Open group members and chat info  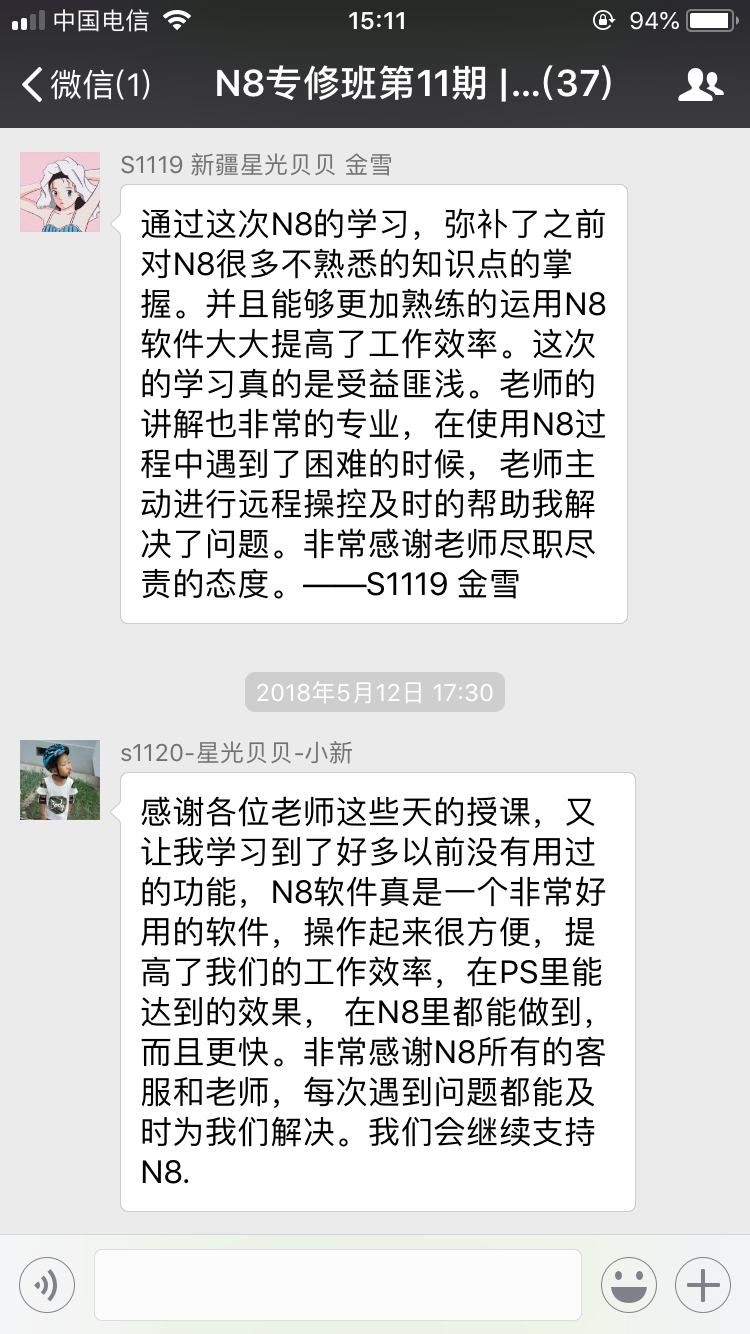pyautogui.click(x=700, y=85)
